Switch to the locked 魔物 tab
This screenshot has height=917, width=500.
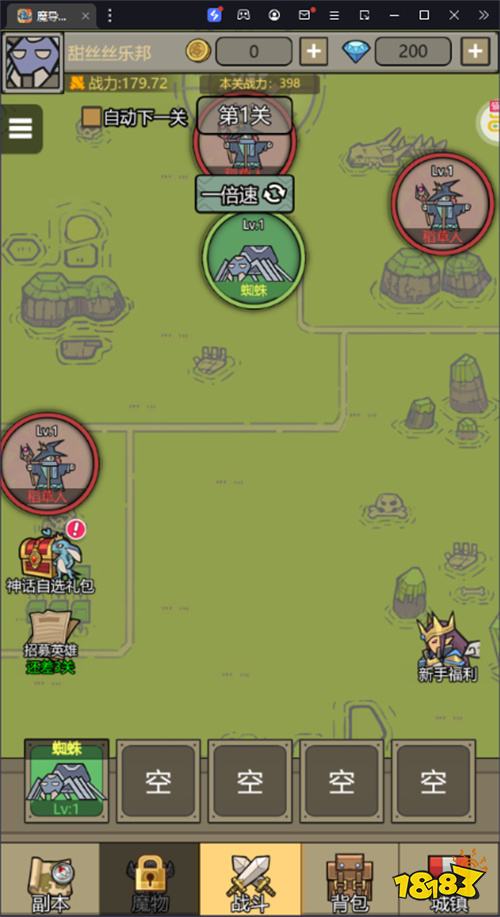150,880
